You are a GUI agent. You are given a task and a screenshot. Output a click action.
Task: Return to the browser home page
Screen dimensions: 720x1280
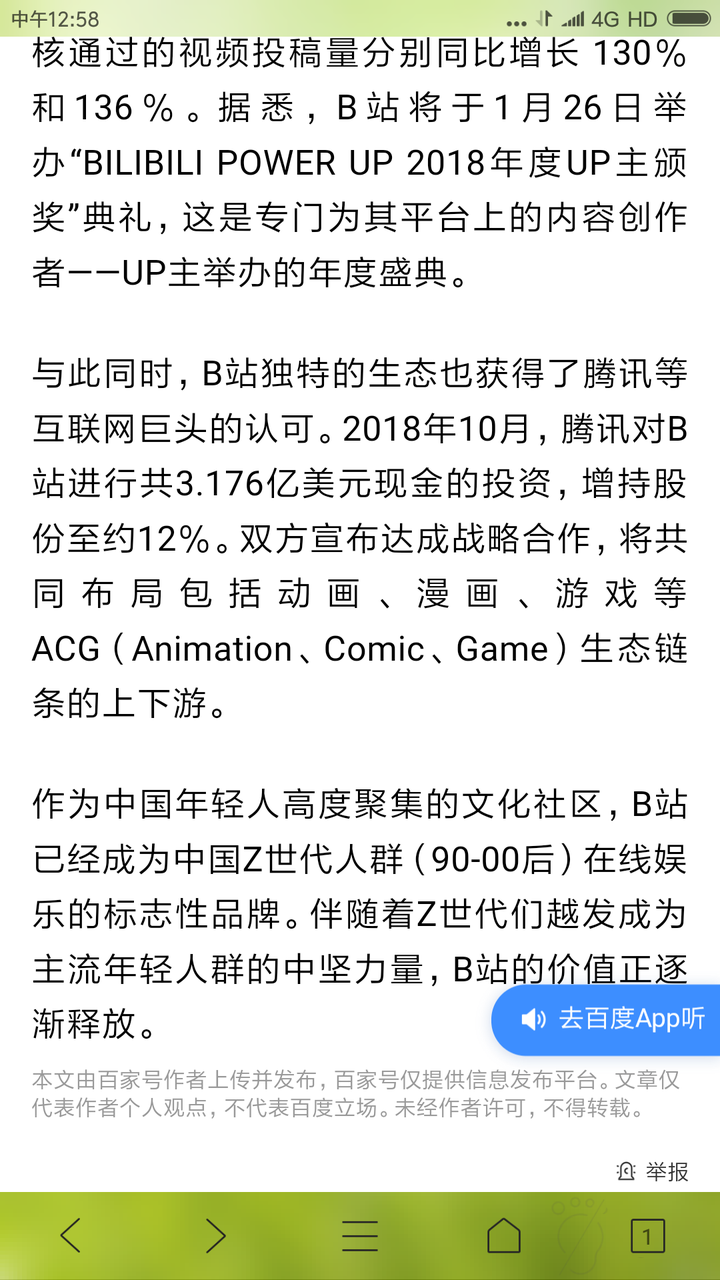(504, 1237)
